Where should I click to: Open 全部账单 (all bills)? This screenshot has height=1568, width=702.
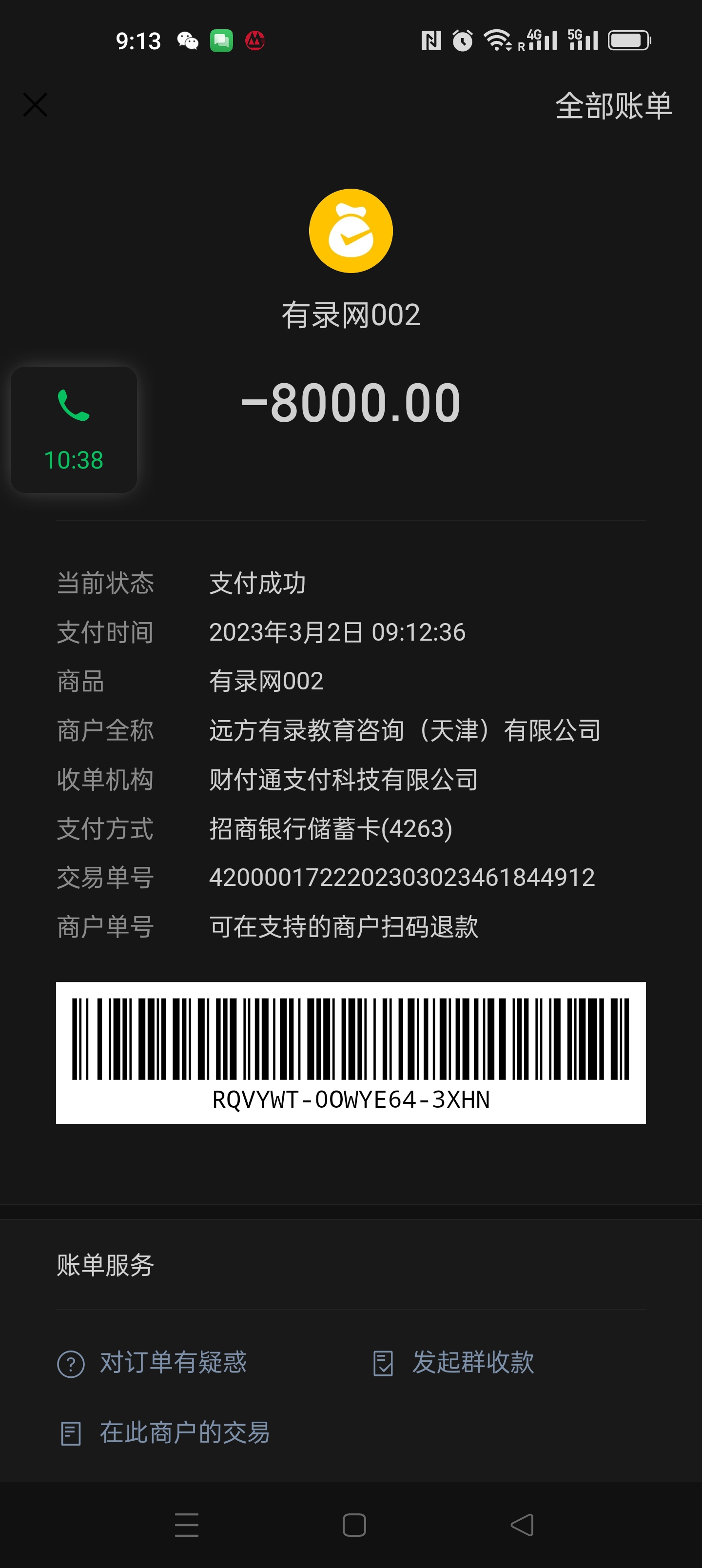pyautogui.click(x=613, y=106)
